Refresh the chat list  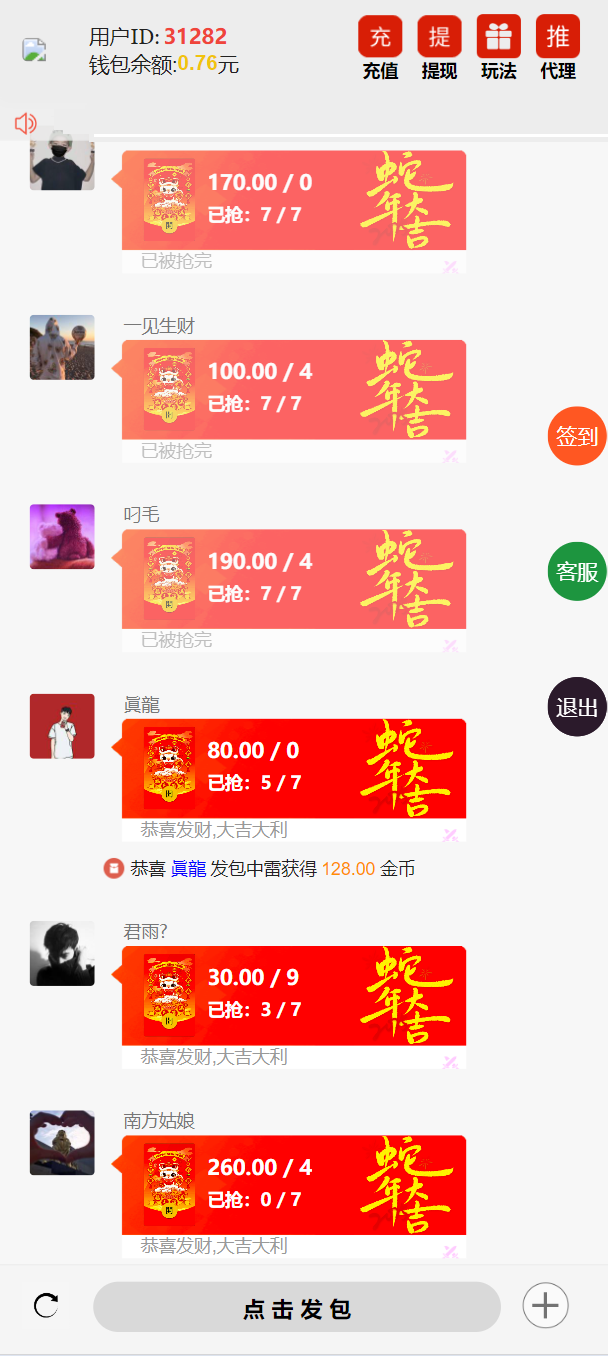coord(46,1305)
